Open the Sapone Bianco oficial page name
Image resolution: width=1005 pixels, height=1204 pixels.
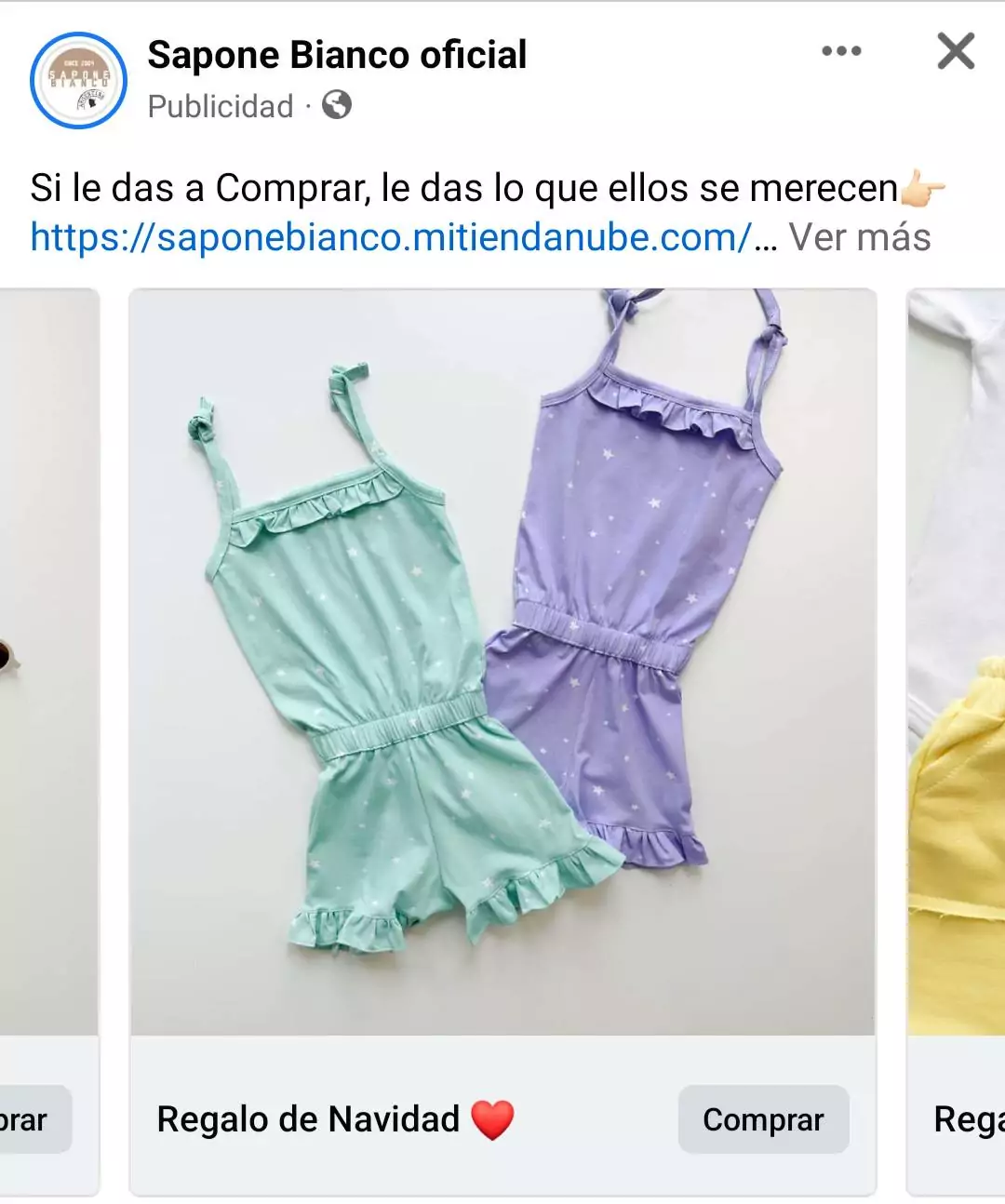(337, 53)
